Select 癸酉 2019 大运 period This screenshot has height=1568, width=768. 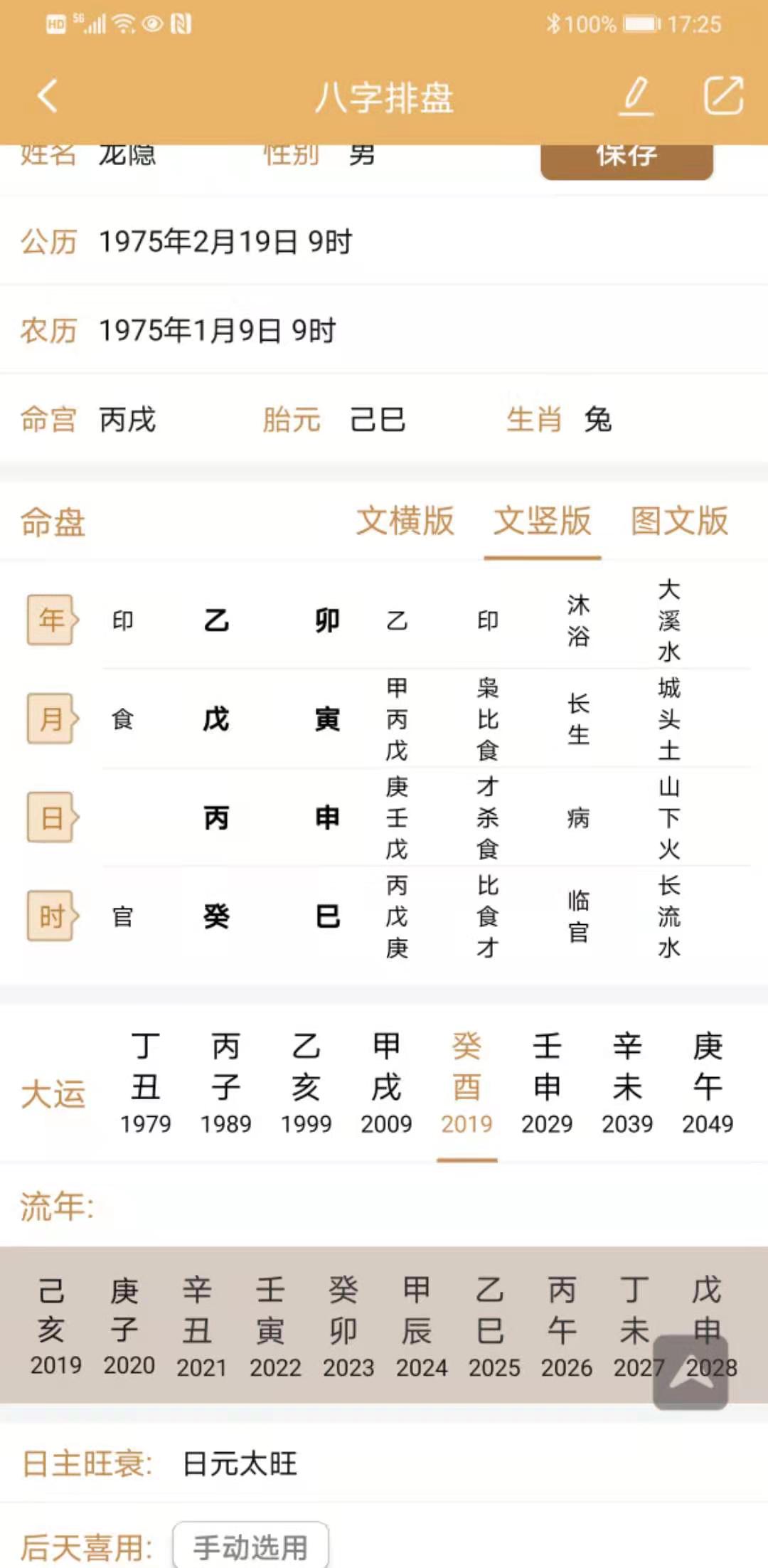click(x=466, y=1083)
